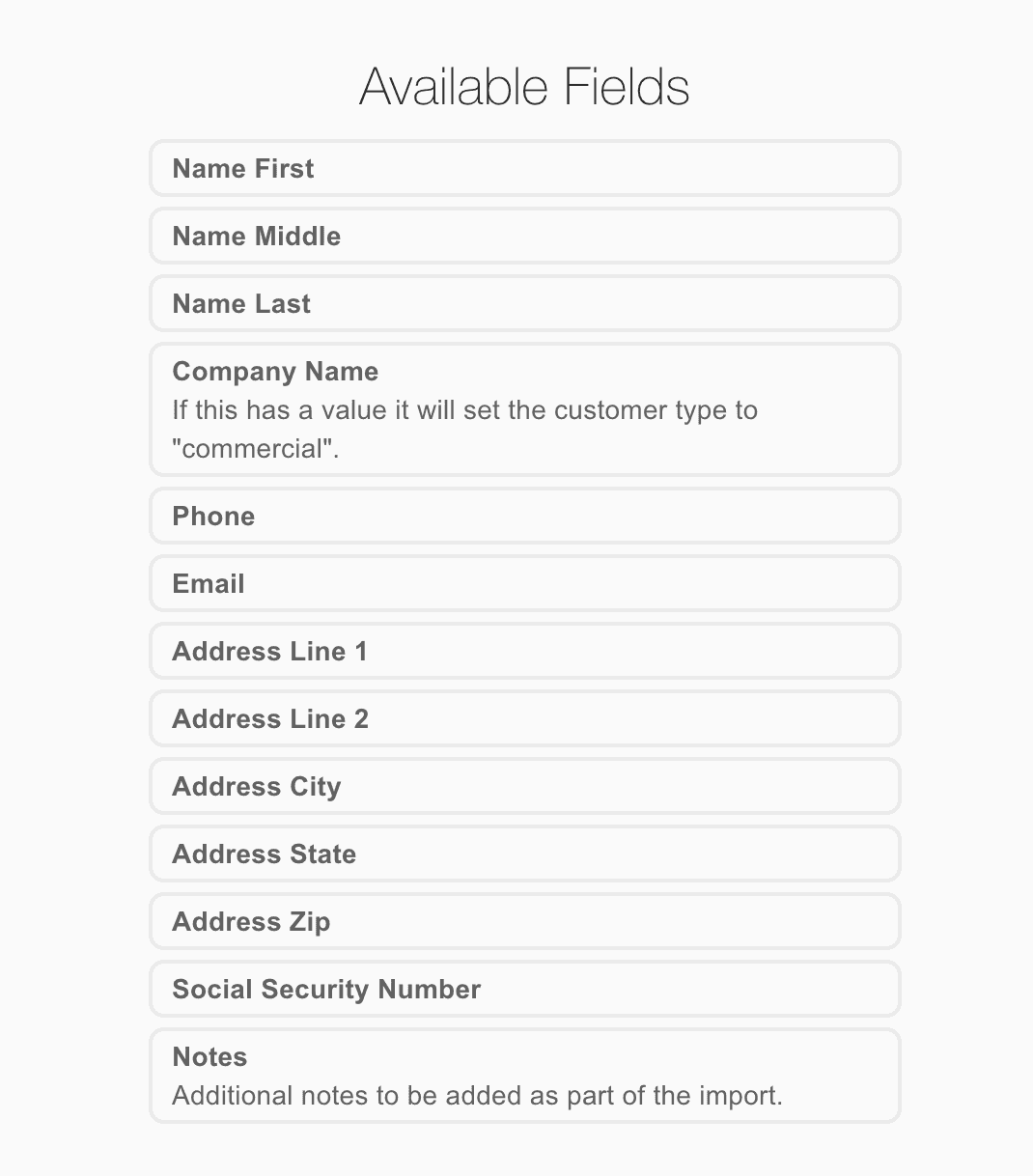Select the Phone field

click(524, 517)
